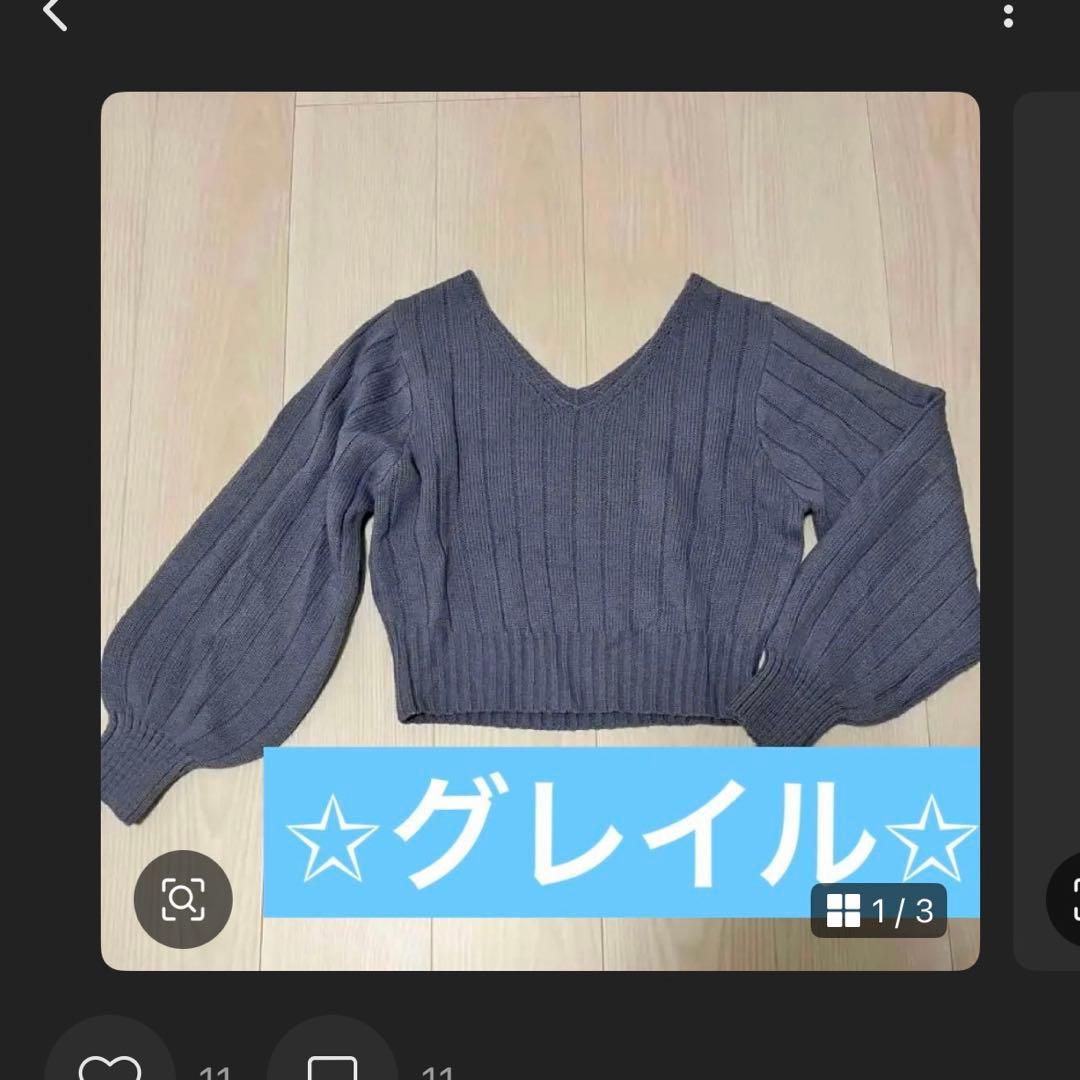This screenshot has width=1080, height=1080.
Task: Go back using the top arrow
Action: (x=55, y=14)
